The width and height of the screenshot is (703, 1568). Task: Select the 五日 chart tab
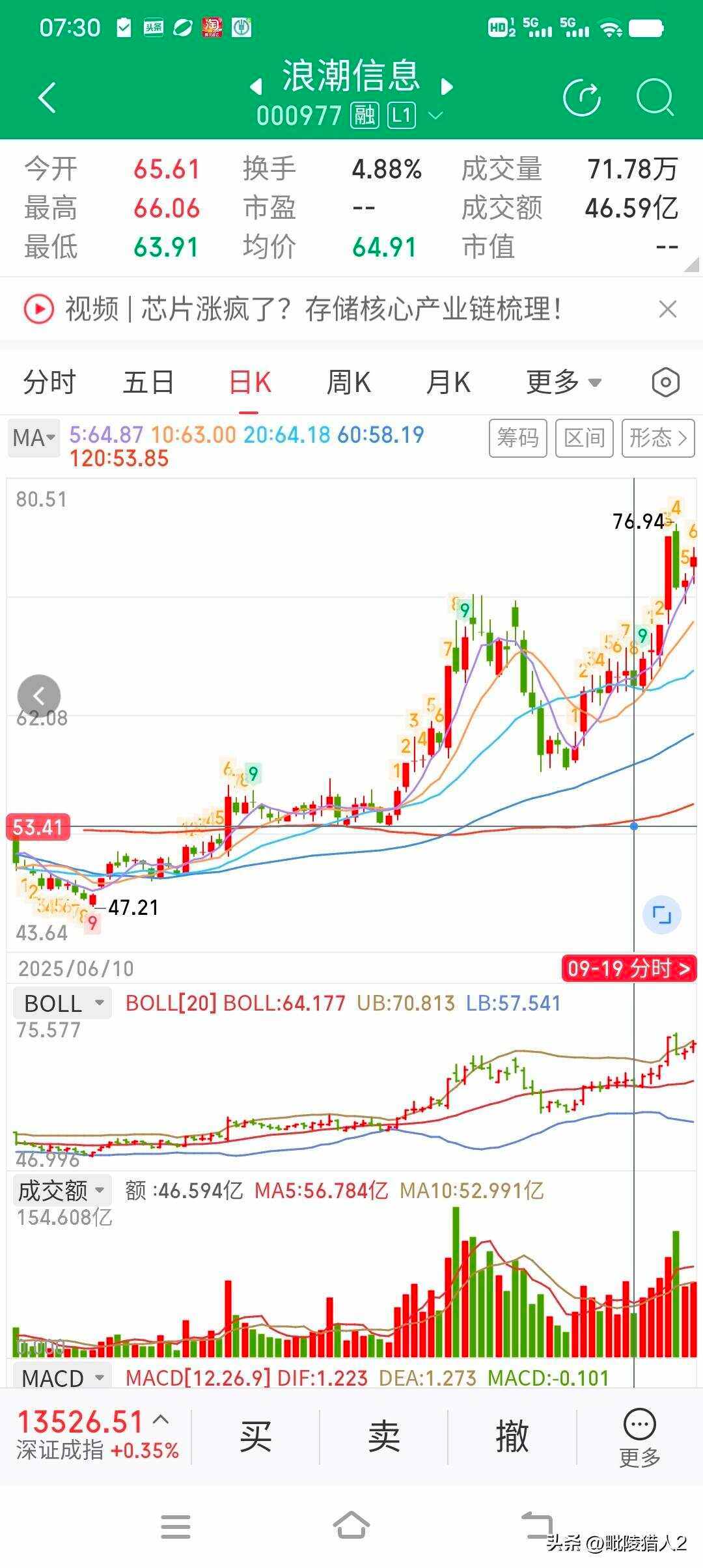[x=148, y=382]
